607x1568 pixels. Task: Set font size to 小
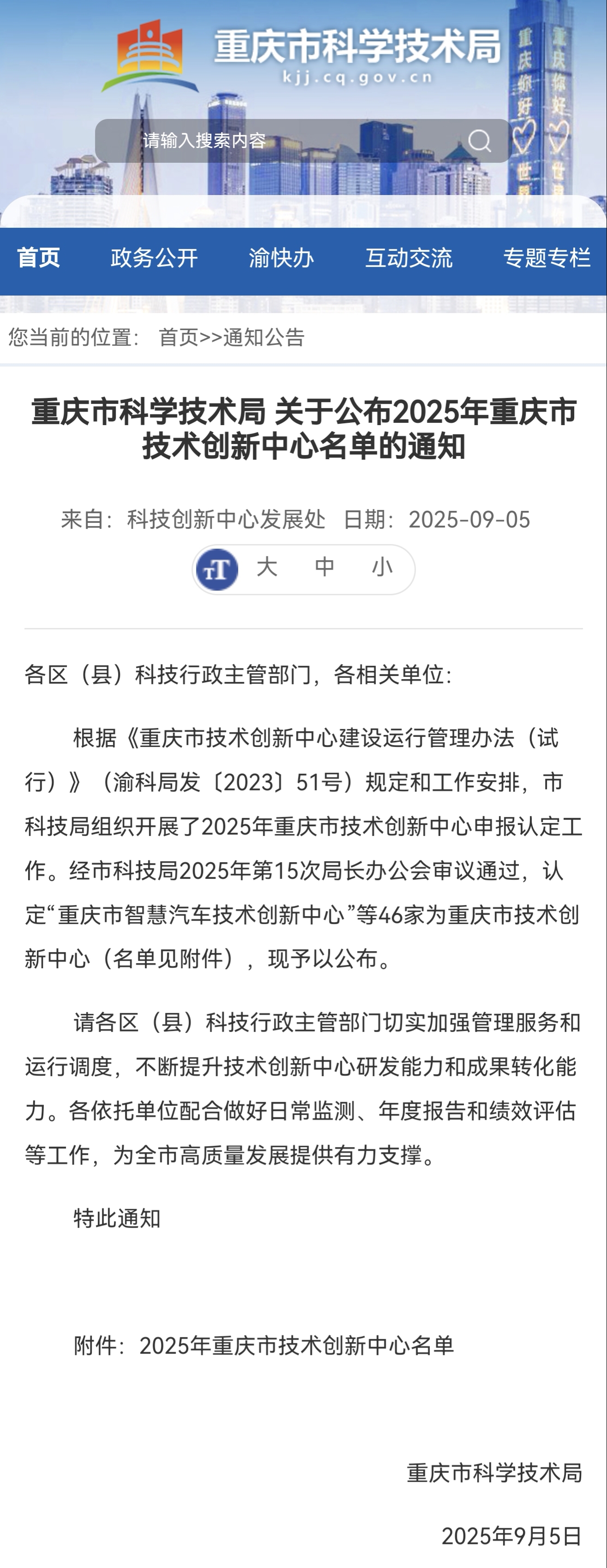[382, 568]
